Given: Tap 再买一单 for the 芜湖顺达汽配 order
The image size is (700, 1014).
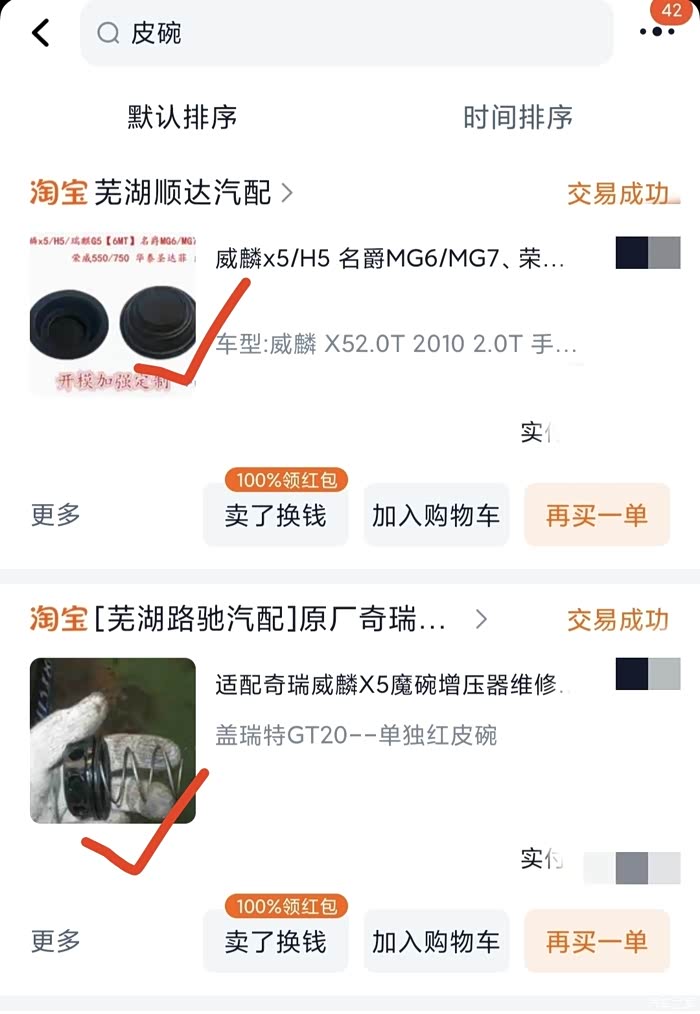Looking at the screenshot, I should pos(596,516).
